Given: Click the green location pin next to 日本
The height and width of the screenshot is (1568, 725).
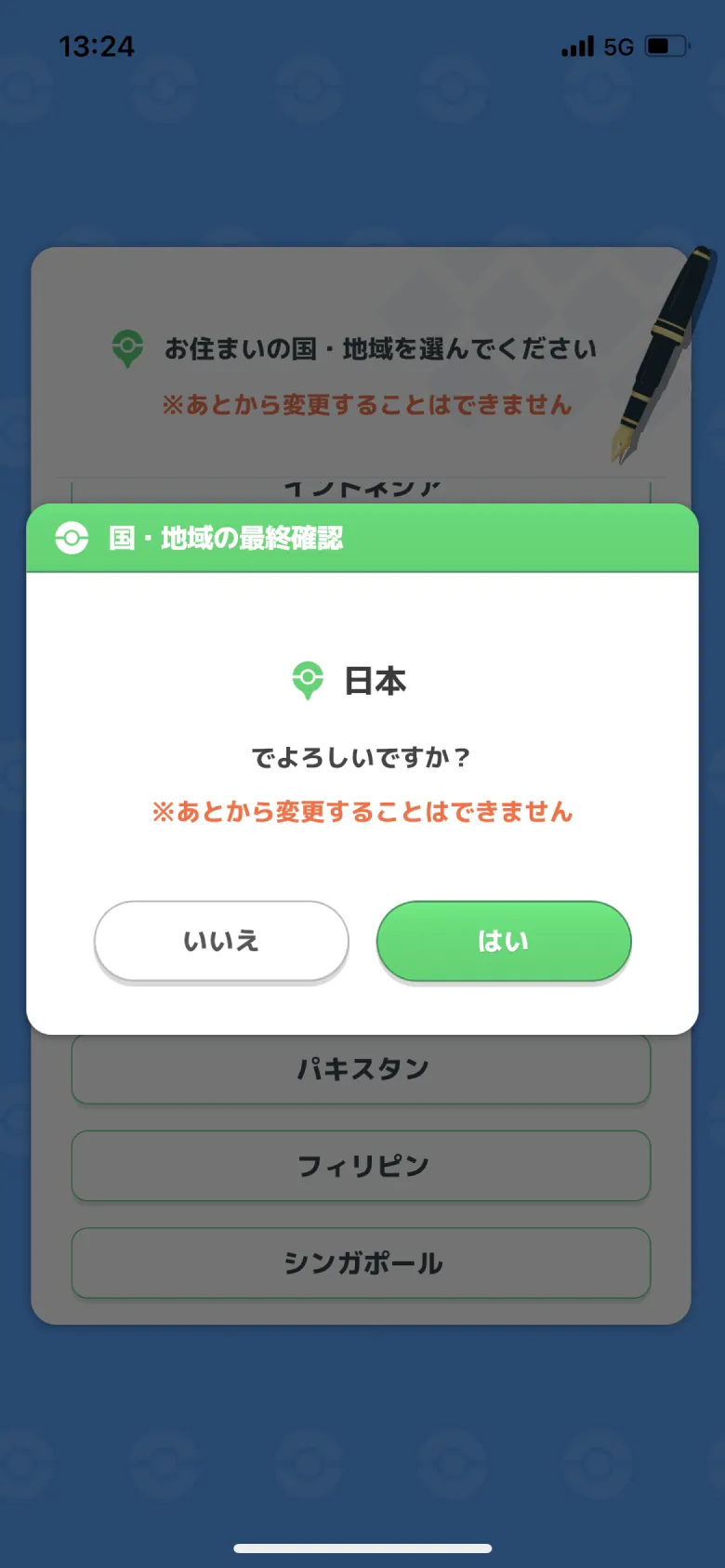Looking at the screenshot, I should (308, 681).
